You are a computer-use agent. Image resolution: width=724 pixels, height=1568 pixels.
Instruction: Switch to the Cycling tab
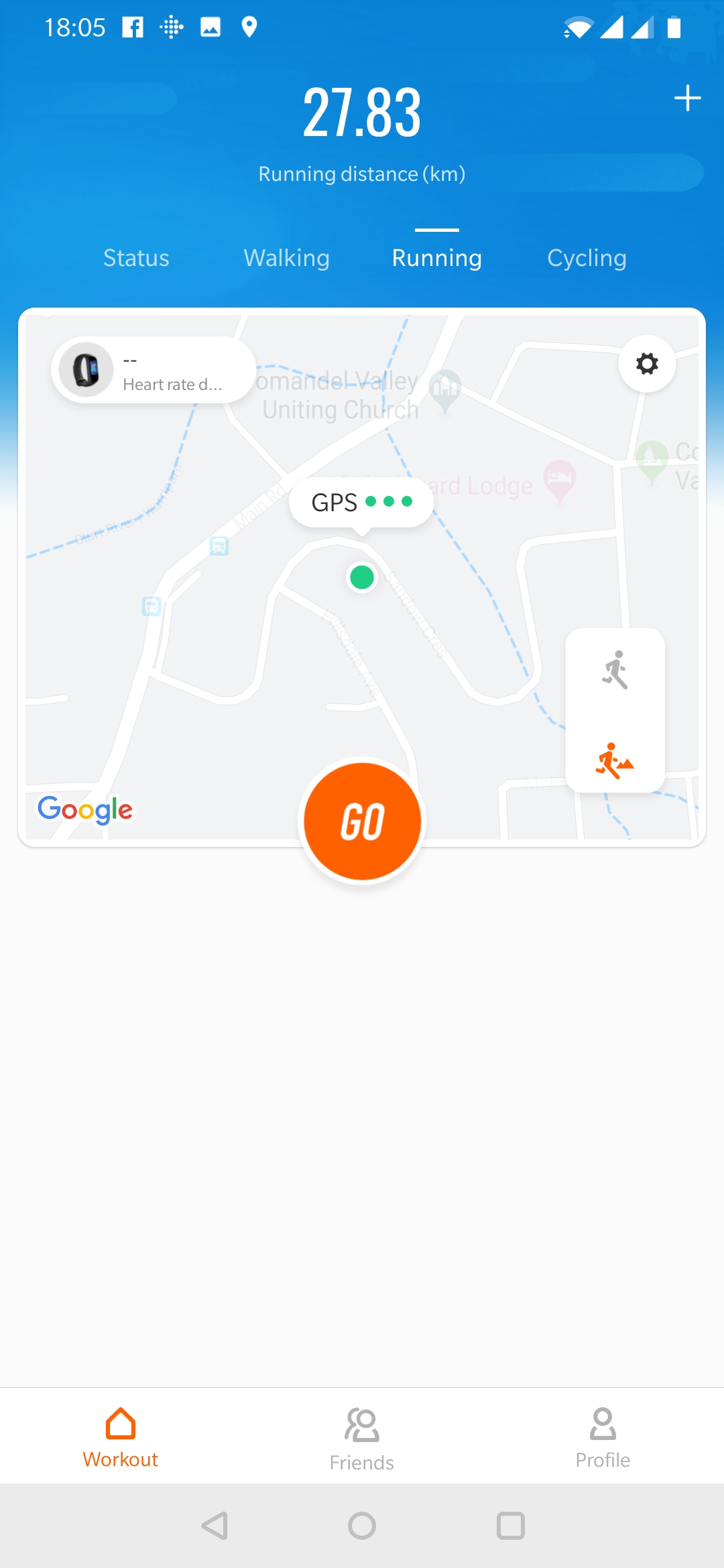[x=587, y=258]
